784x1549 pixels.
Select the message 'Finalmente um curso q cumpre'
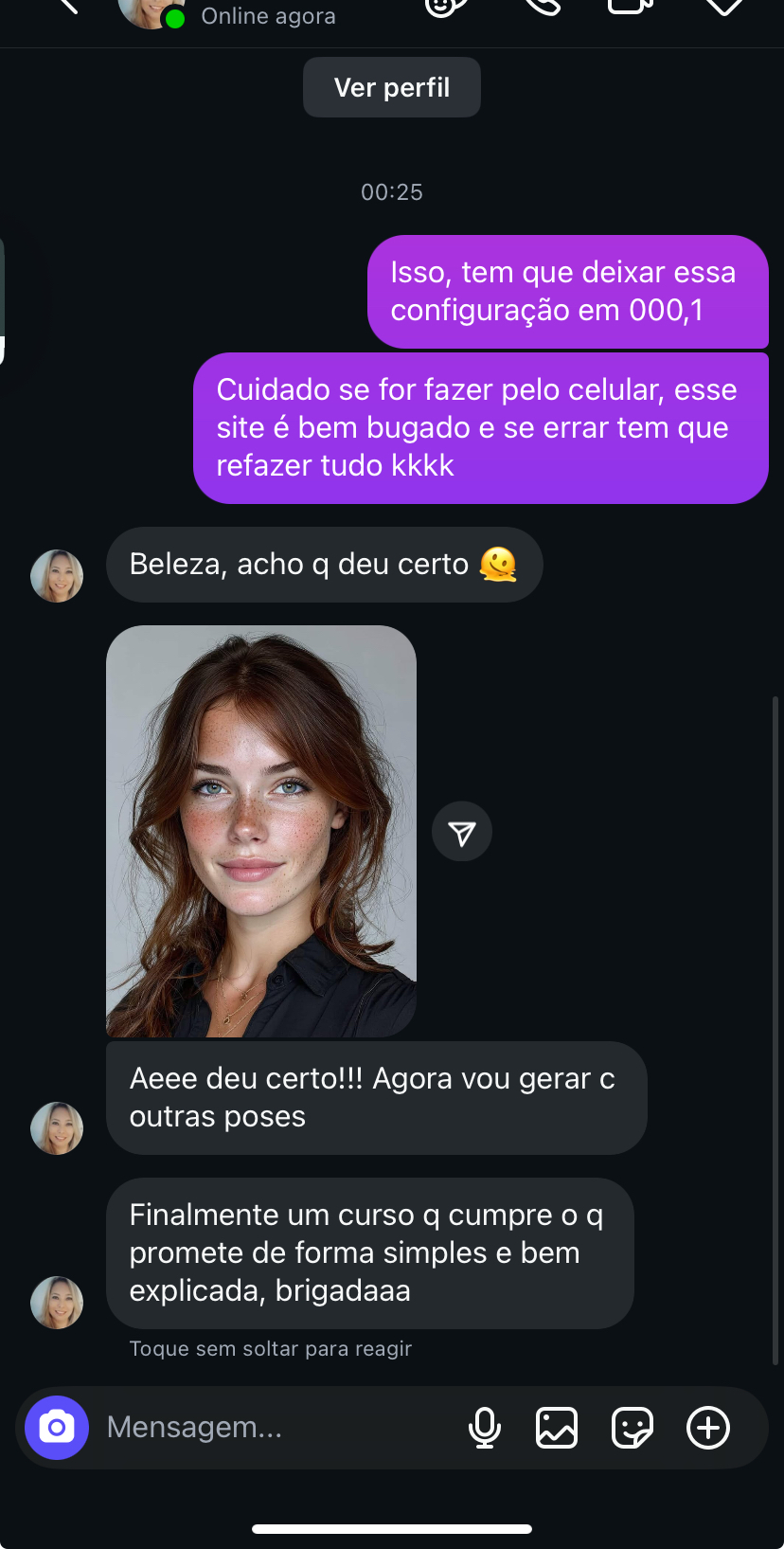tap(370, 1252)
